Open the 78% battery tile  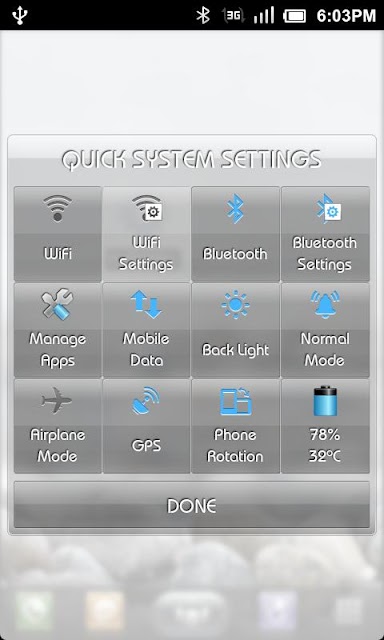(x=325, y=426)
